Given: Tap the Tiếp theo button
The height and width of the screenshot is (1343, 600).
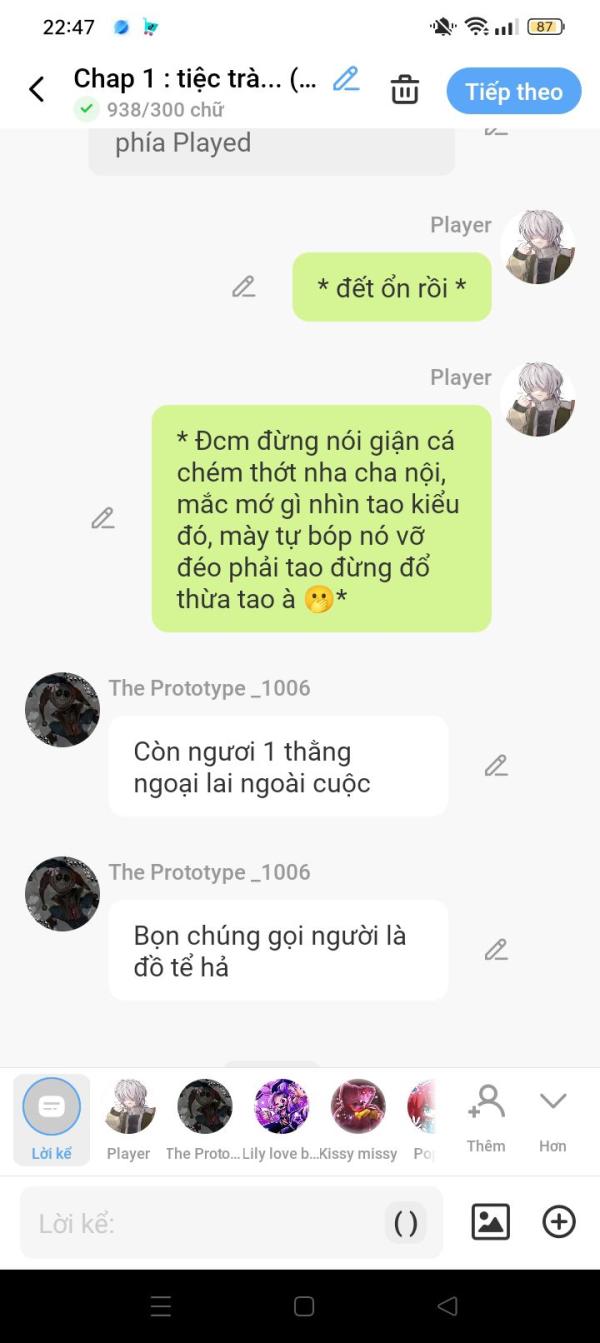Looking at the screenshot, I should tap(513, 92).
